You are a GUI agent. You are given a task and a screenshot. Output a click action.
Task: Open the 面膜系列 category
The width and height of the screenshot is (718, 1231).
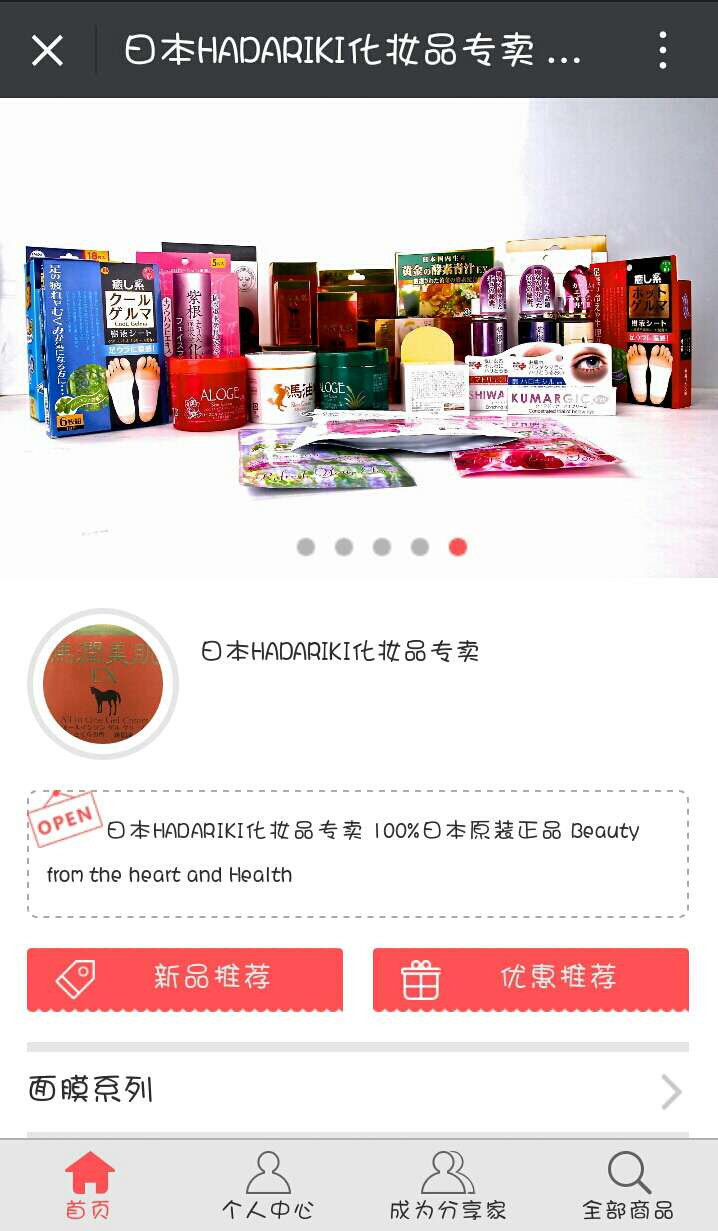point(358,1091)
